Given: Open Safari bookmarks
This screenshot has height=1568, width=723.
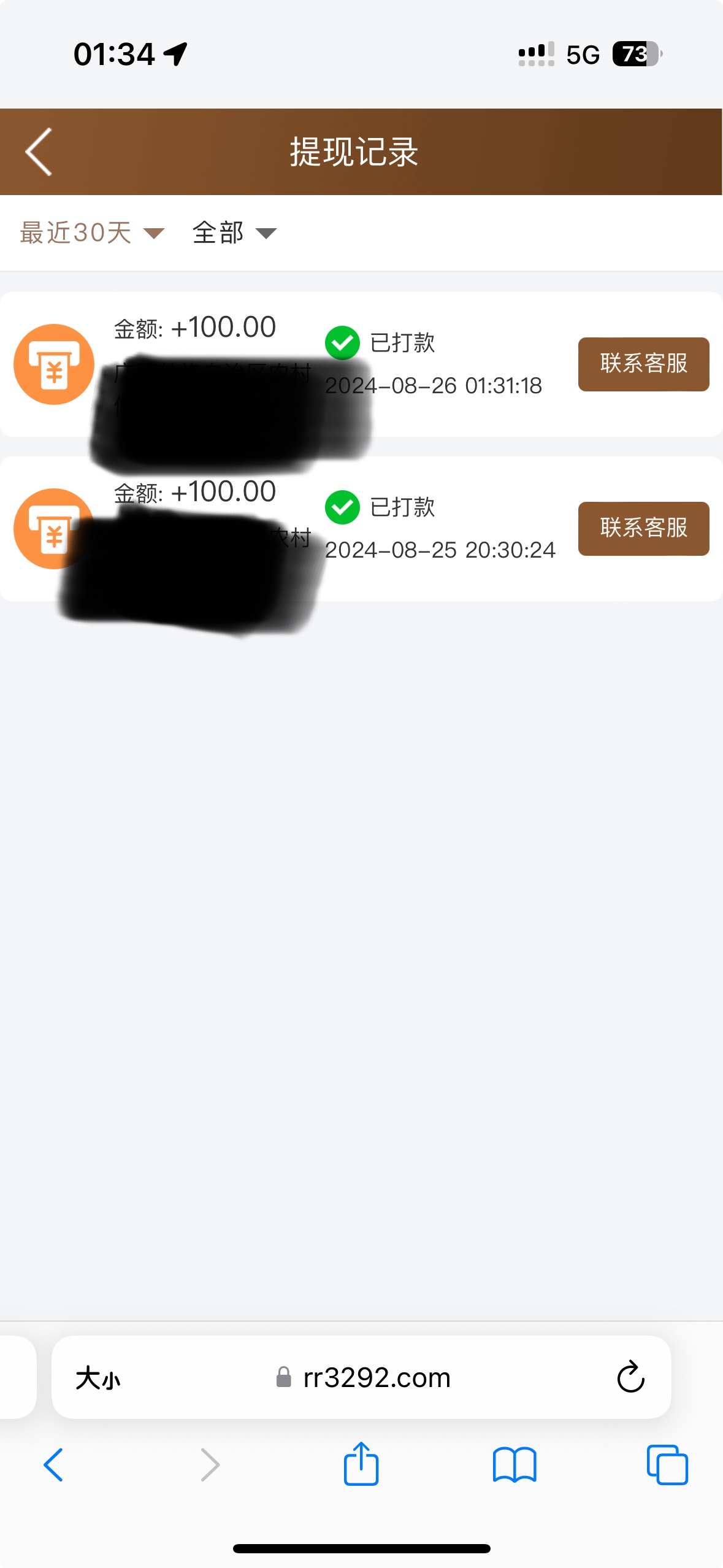Looking at the screenshot, I should [515, 1465].
